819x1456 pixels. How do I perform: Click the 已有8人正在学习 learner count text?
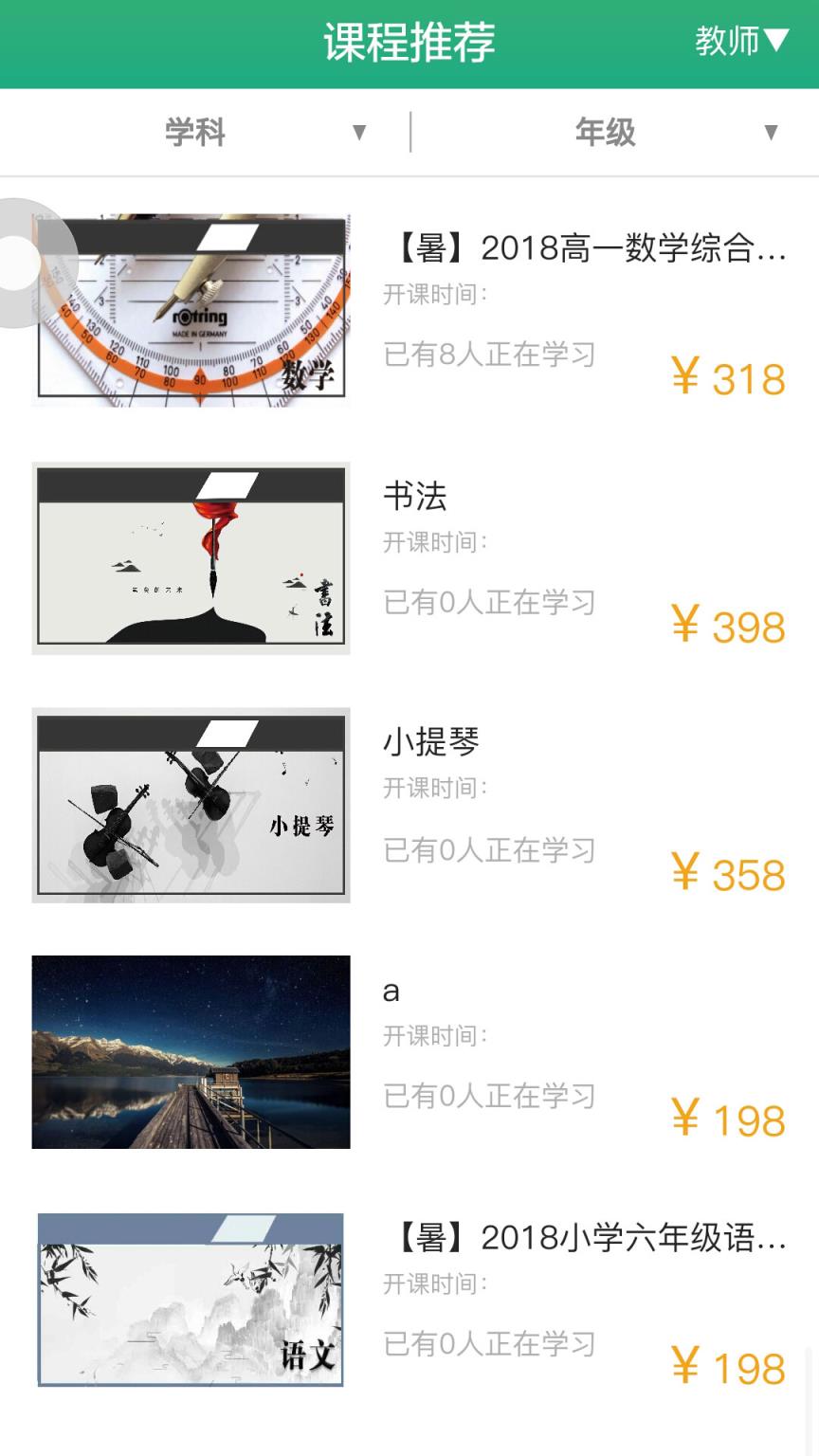point(489,354)
